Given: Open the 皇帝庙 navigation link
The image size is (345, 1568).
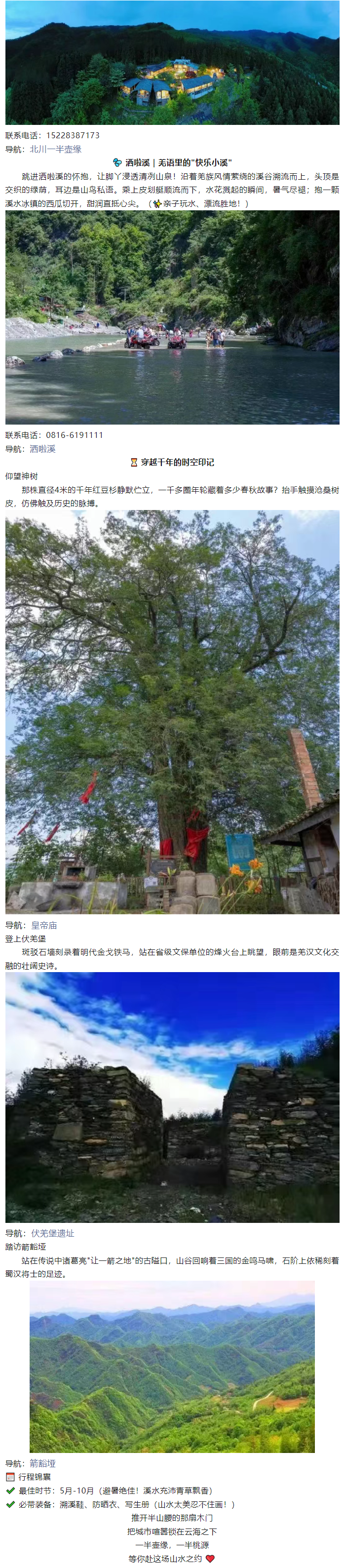Looking at the screenshot, I should coord(44,925).
